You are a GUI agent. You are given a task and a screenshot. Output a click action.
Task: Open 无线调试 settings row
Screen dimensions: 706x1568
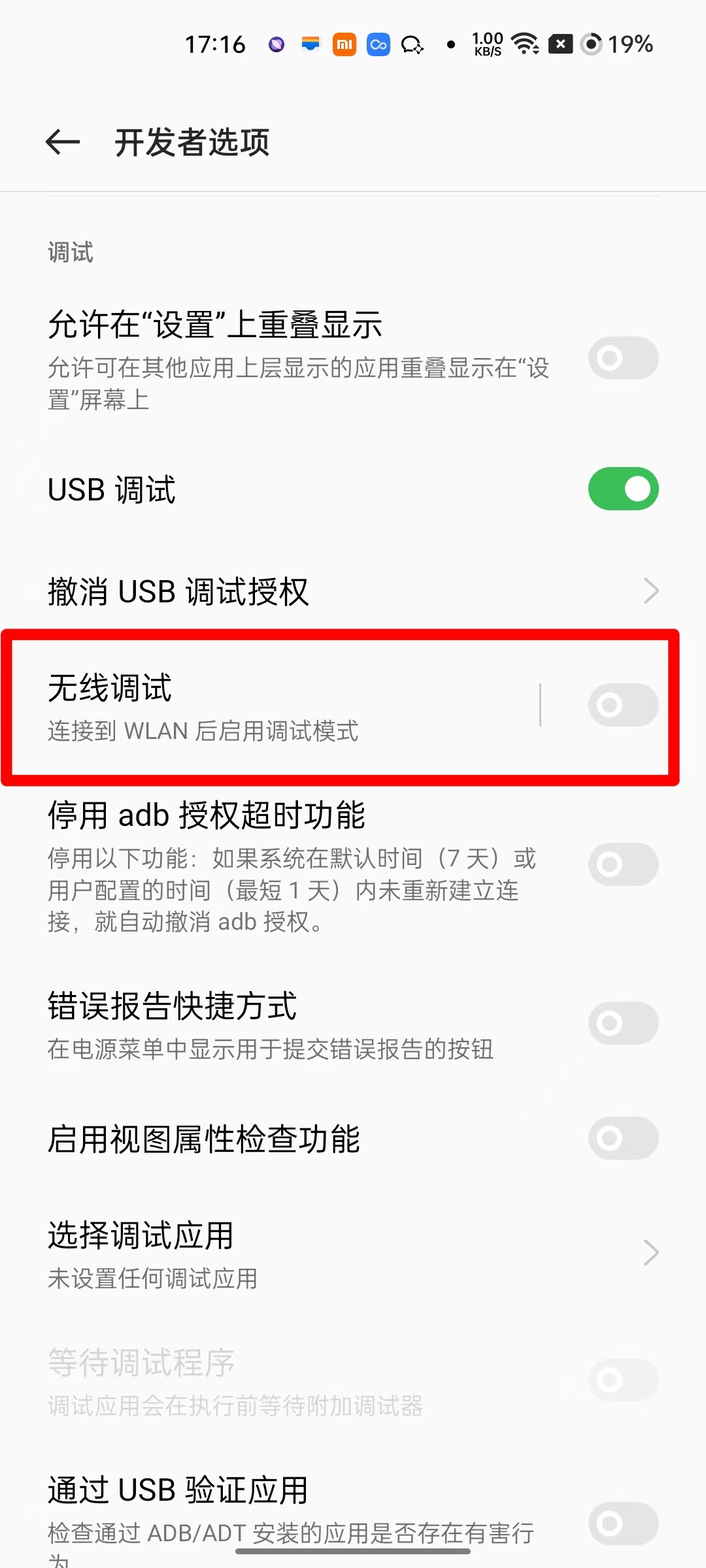pos(275,707)
